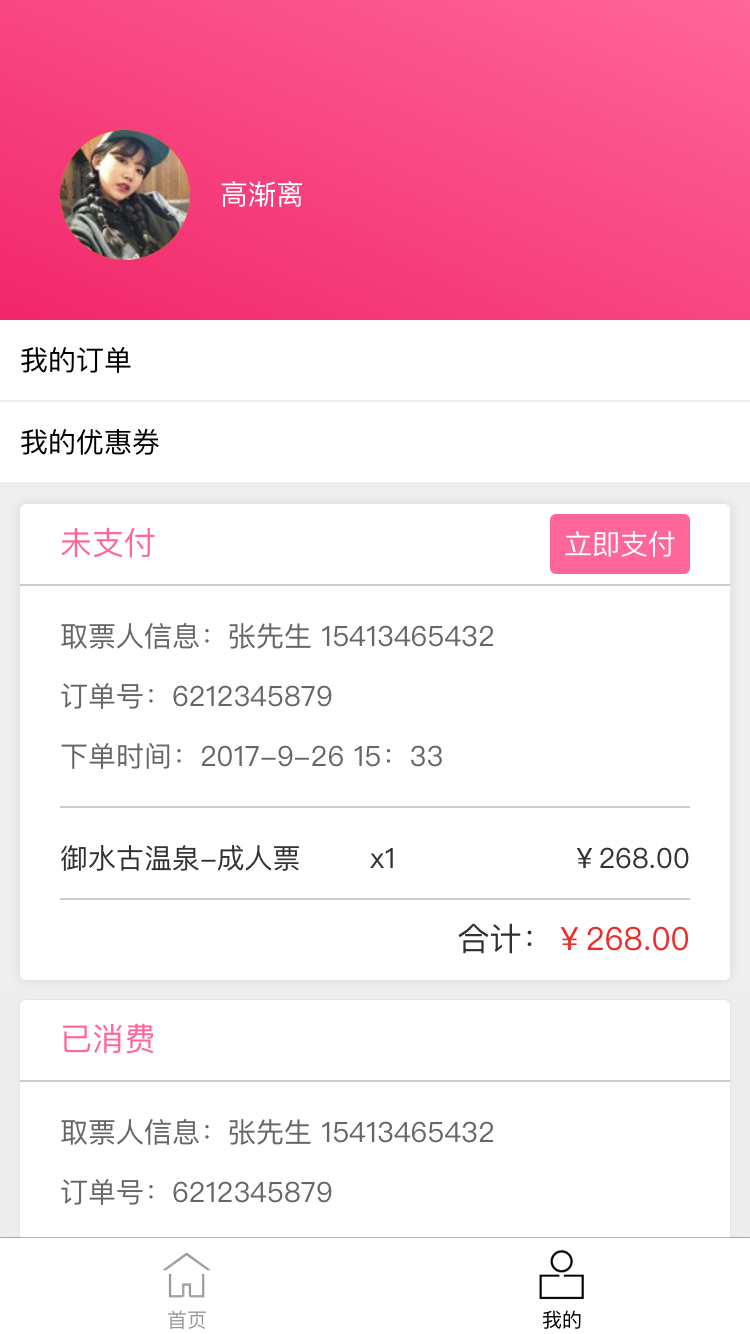Open the 我的订单 row
The height and width of the screenshot is (1334, 750).
(x=375, y=360)
